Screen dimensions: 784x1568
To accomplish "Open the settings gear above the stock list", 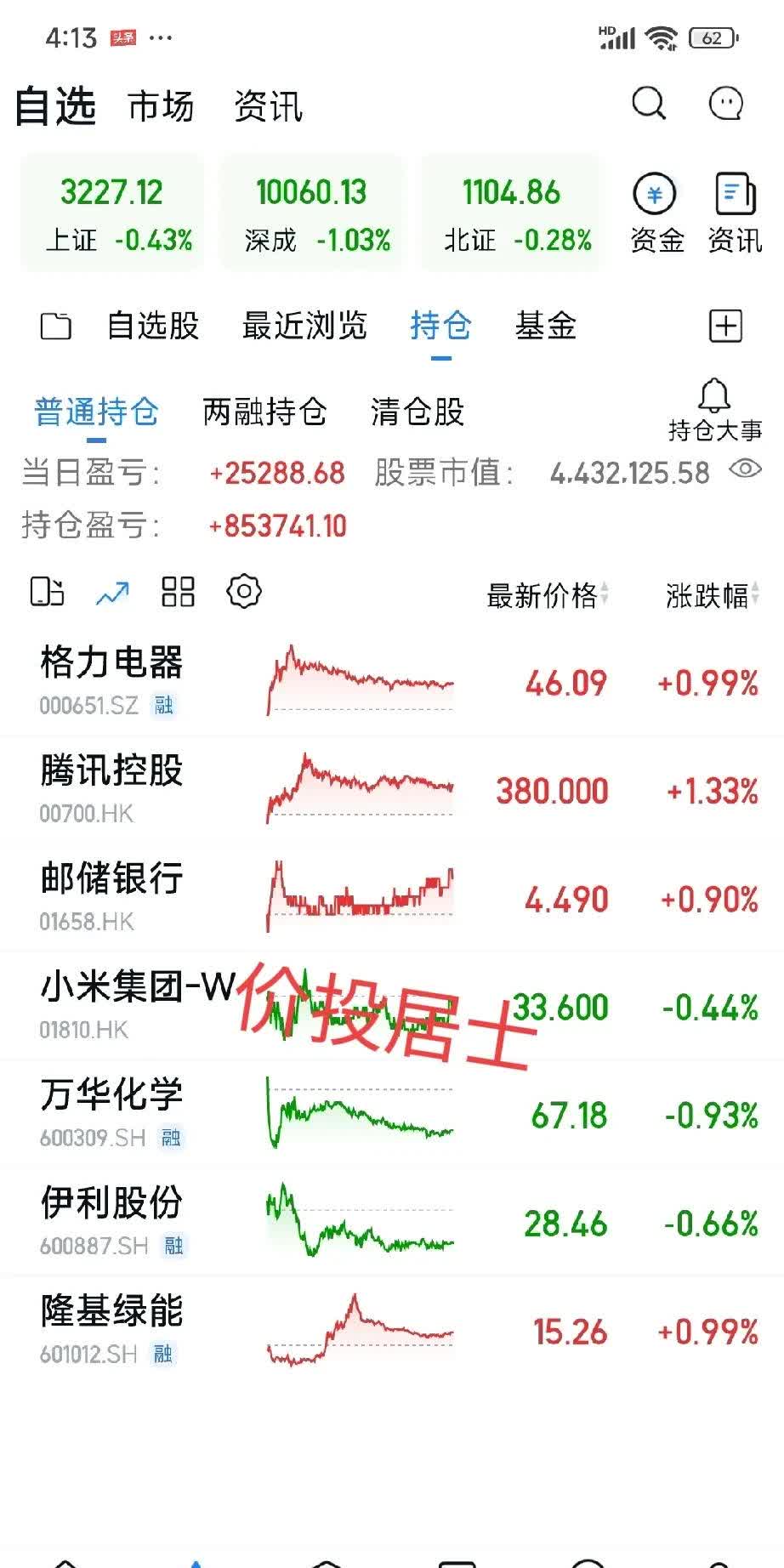I will pyautogui.click(x=243, y=592).
